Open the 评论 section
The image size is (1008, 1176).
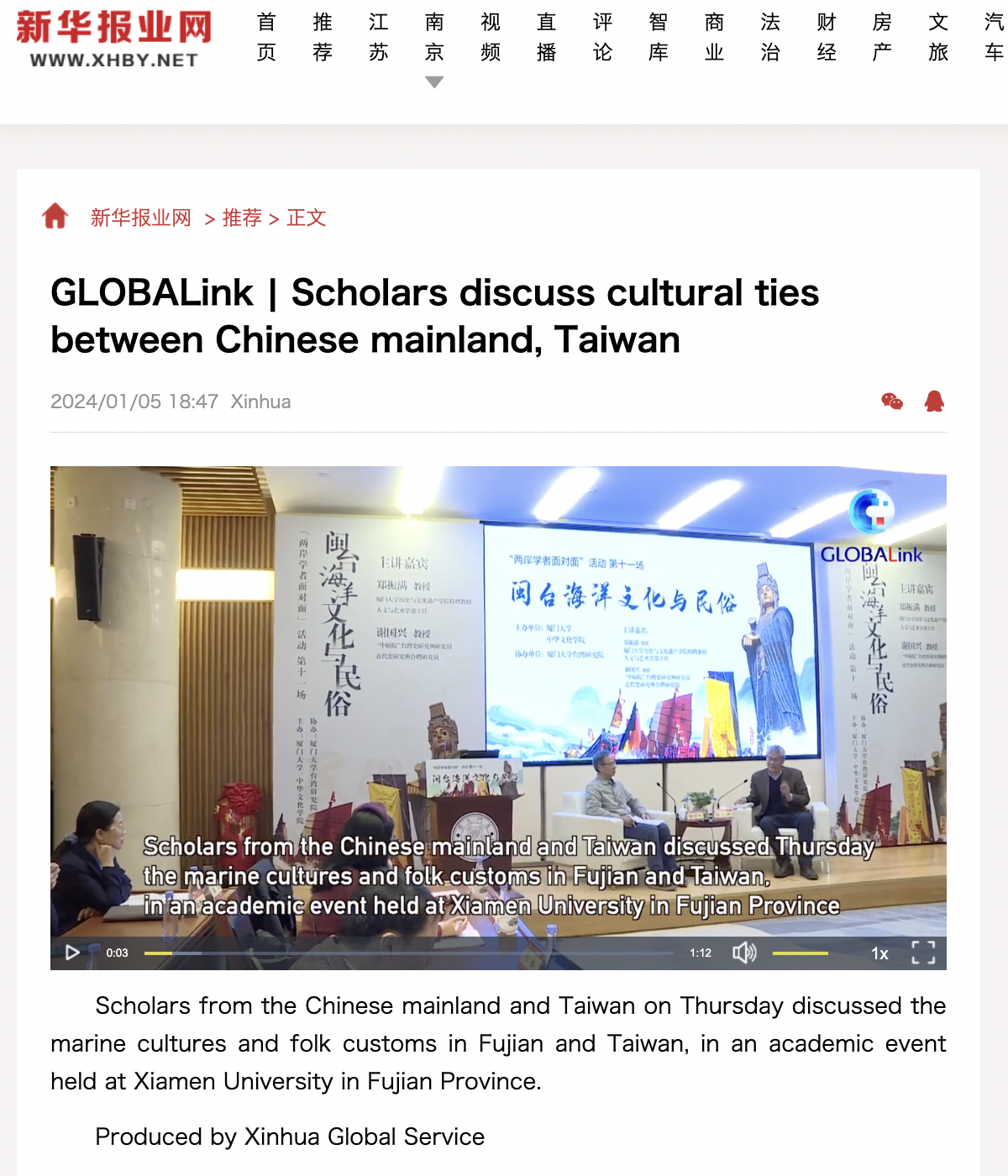(603, 38)
